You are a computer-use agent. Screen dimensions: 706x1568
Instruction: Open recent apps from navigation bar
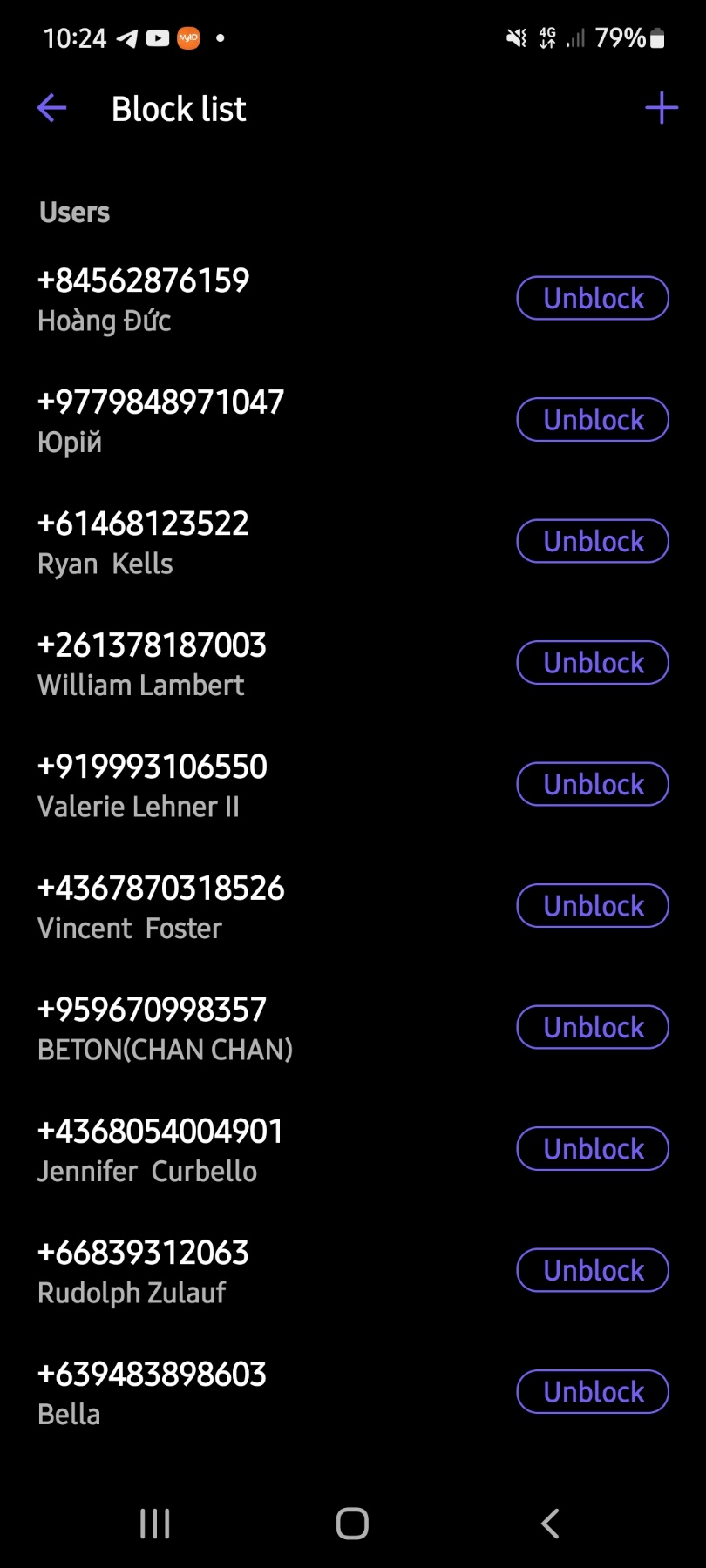[x=155, y=1524]
